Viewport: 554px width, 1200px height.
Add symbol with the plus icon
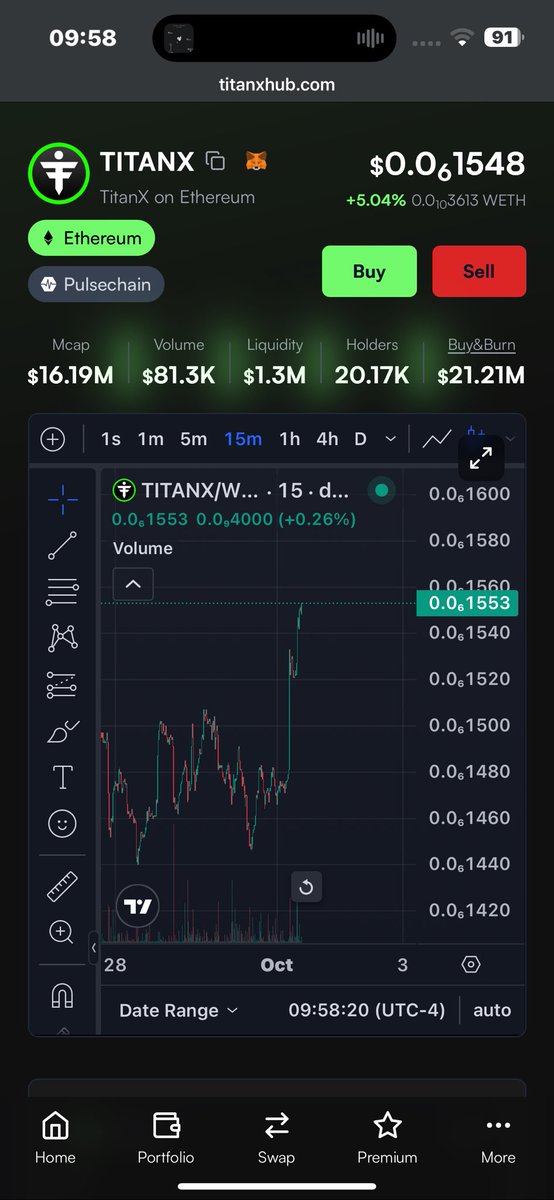coord(52,439)
